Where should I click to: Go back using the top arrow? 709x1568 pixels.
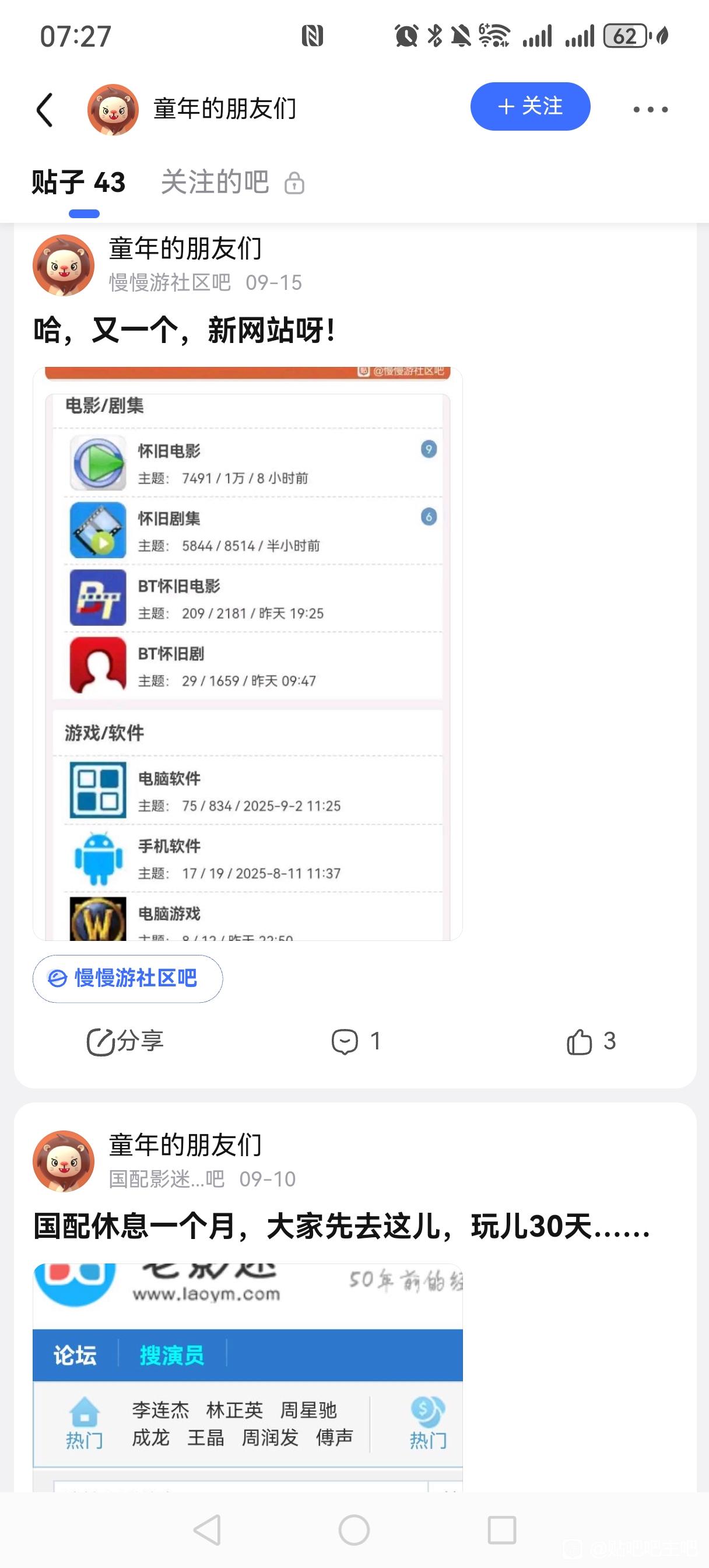[45, 110]
